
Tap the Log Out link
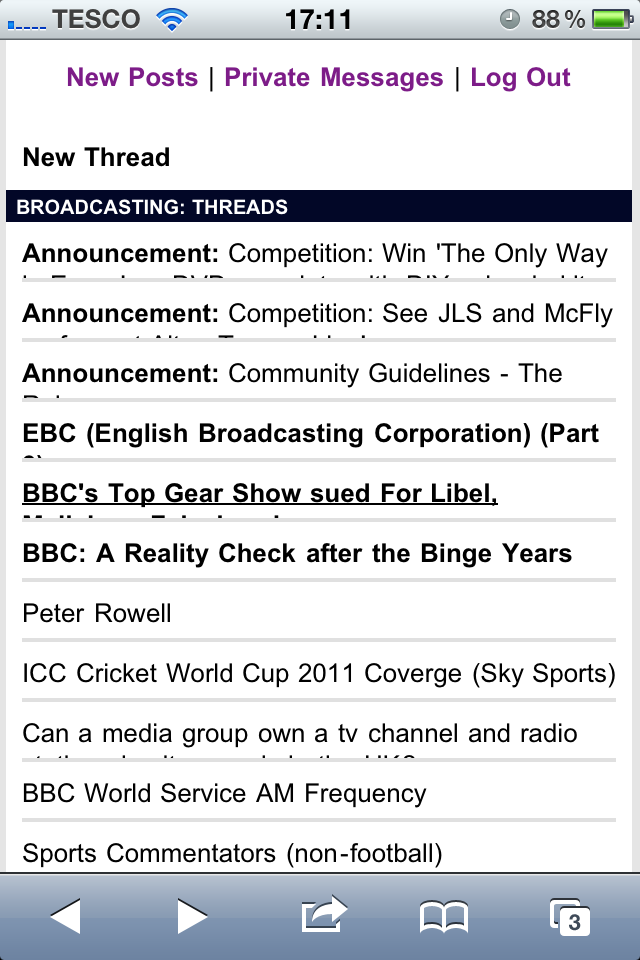coord(520,78)
